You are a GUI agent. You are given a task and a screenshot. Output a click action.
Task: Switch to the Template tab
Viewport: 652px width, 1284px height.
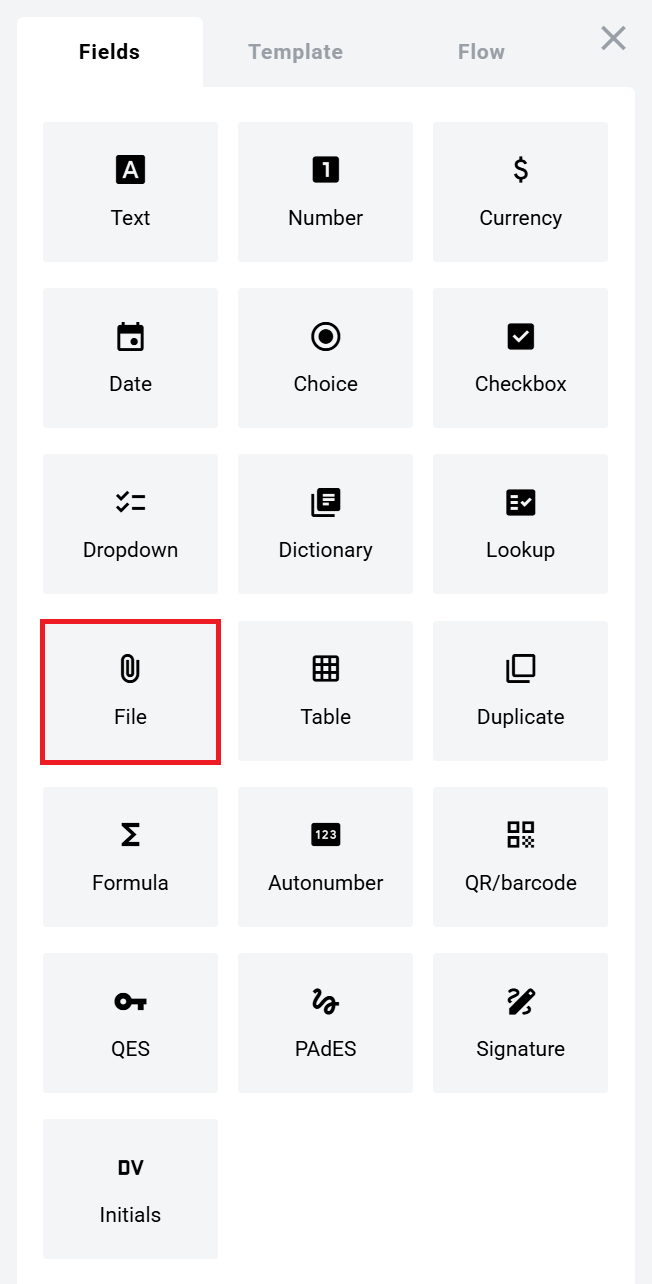pyautogui.click(x=295, y=52)
